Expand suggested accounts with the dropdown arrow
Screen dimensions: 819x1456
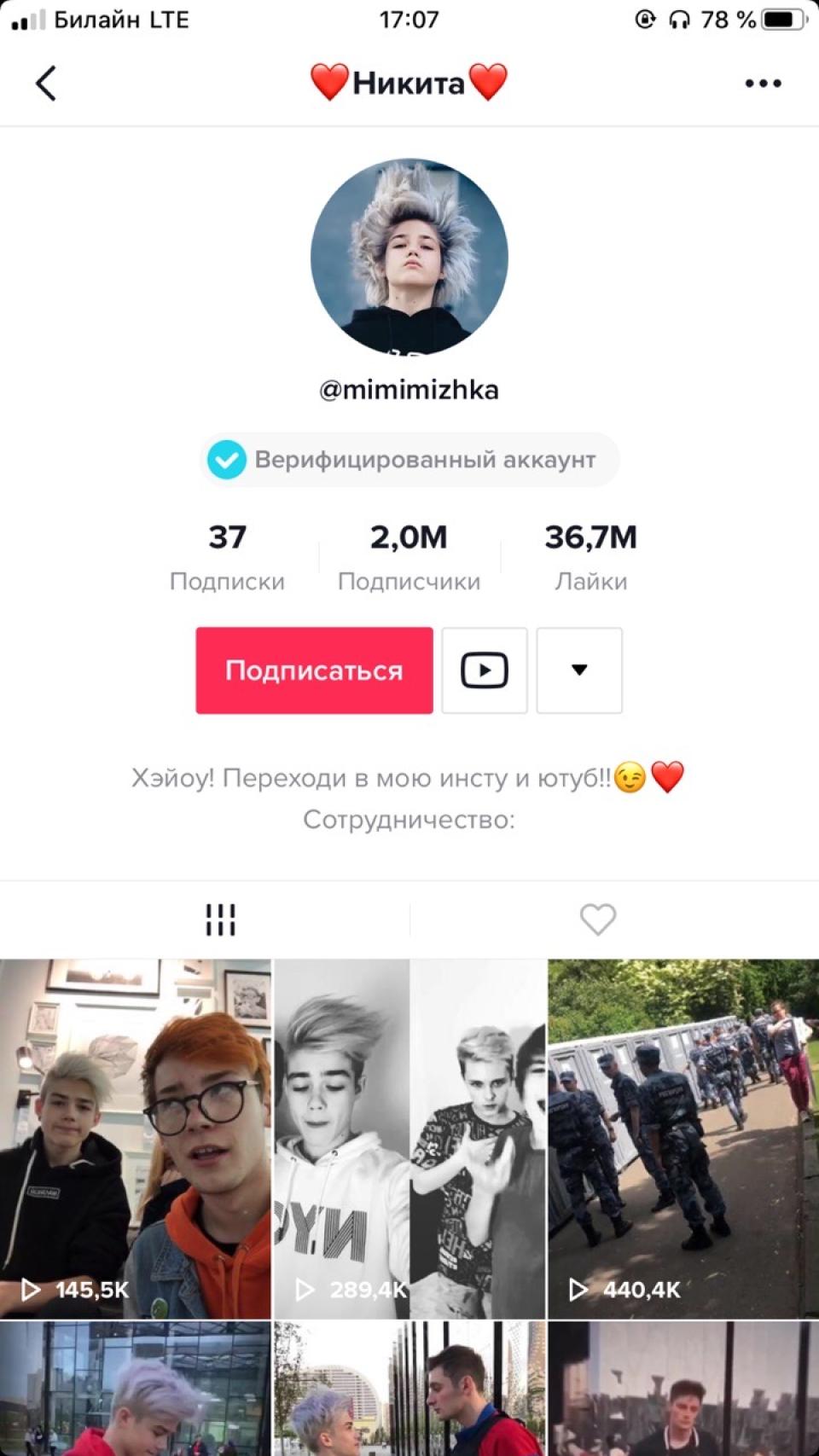(x=579, y=670)
